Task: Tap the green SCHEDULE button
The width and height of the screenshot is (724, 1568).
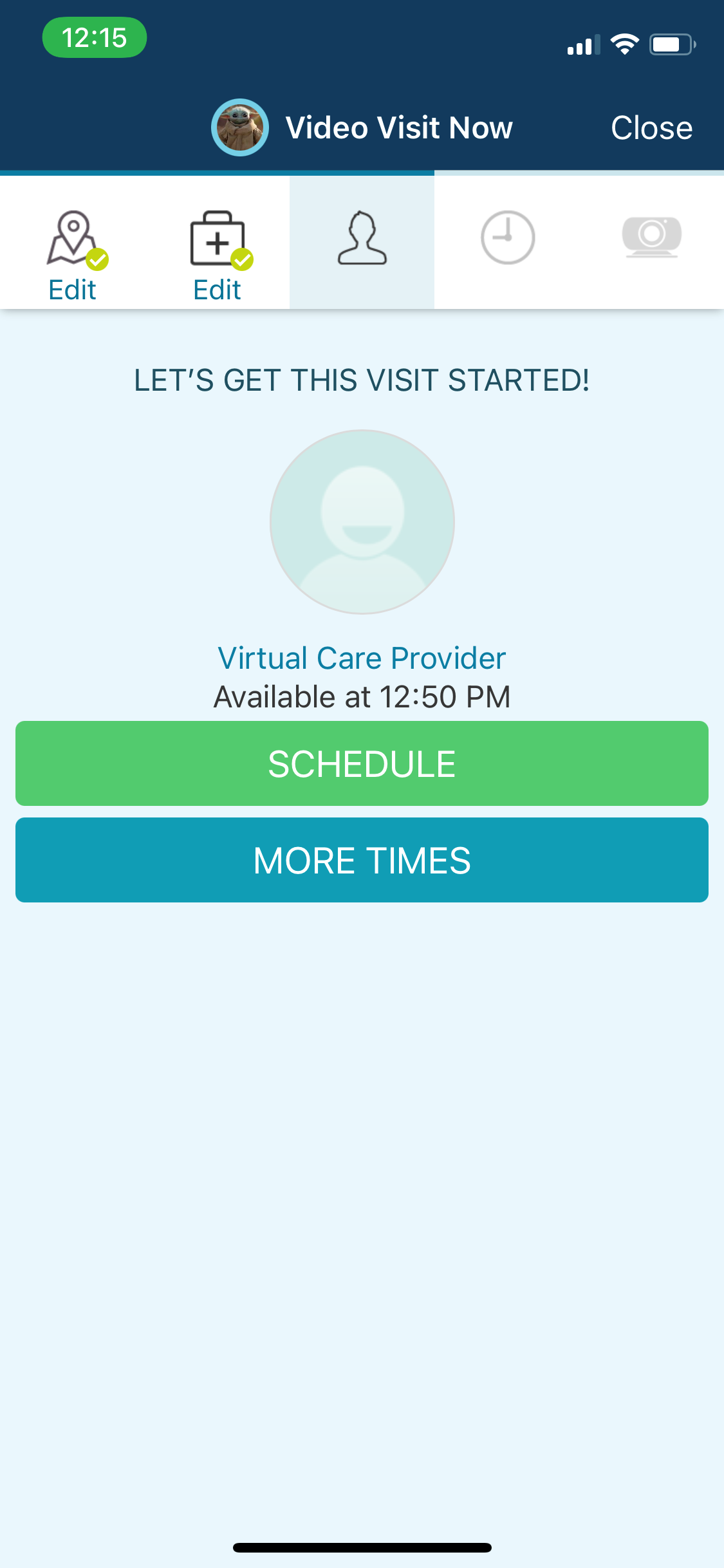Action: (362, 763)
